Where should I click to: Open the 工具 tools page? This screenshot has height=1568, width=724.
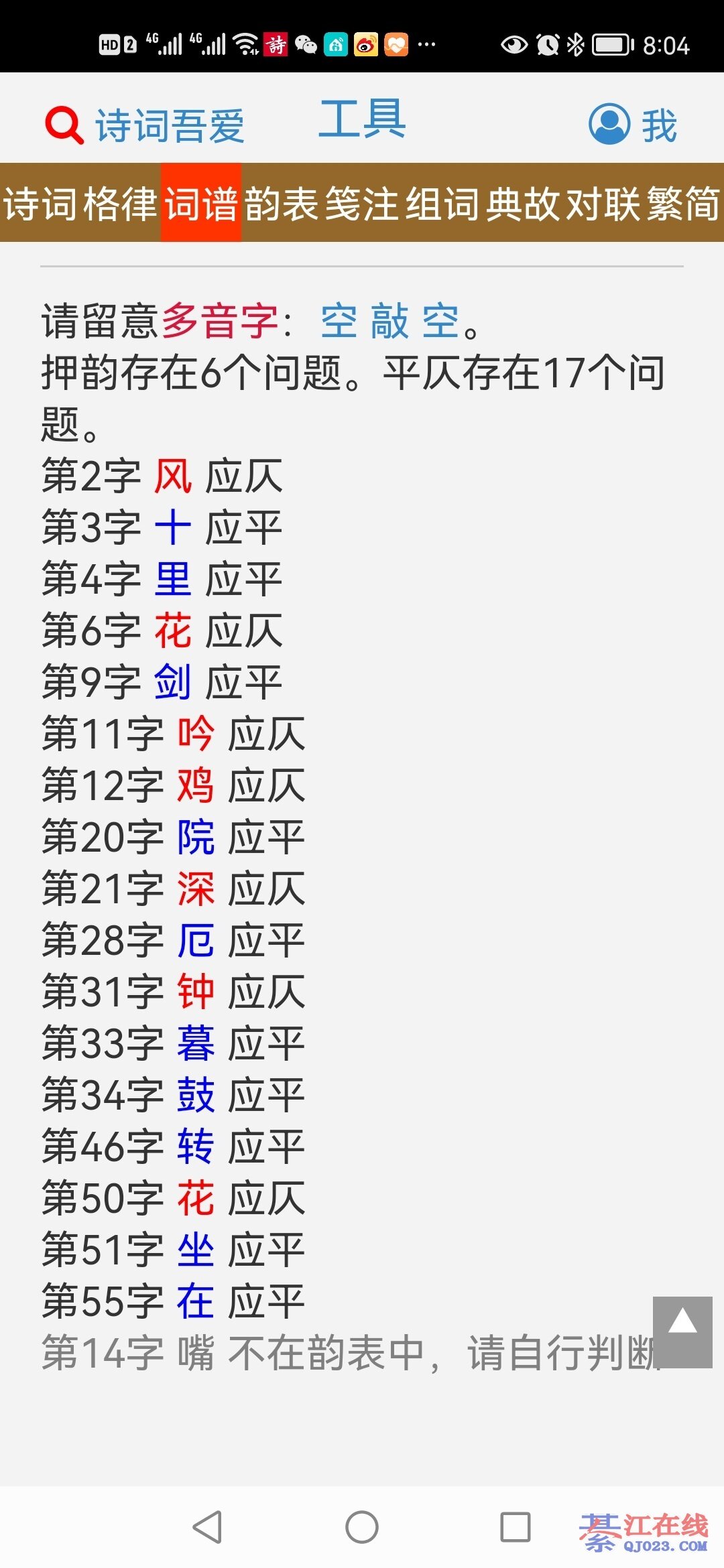click(x=362, y=119)
